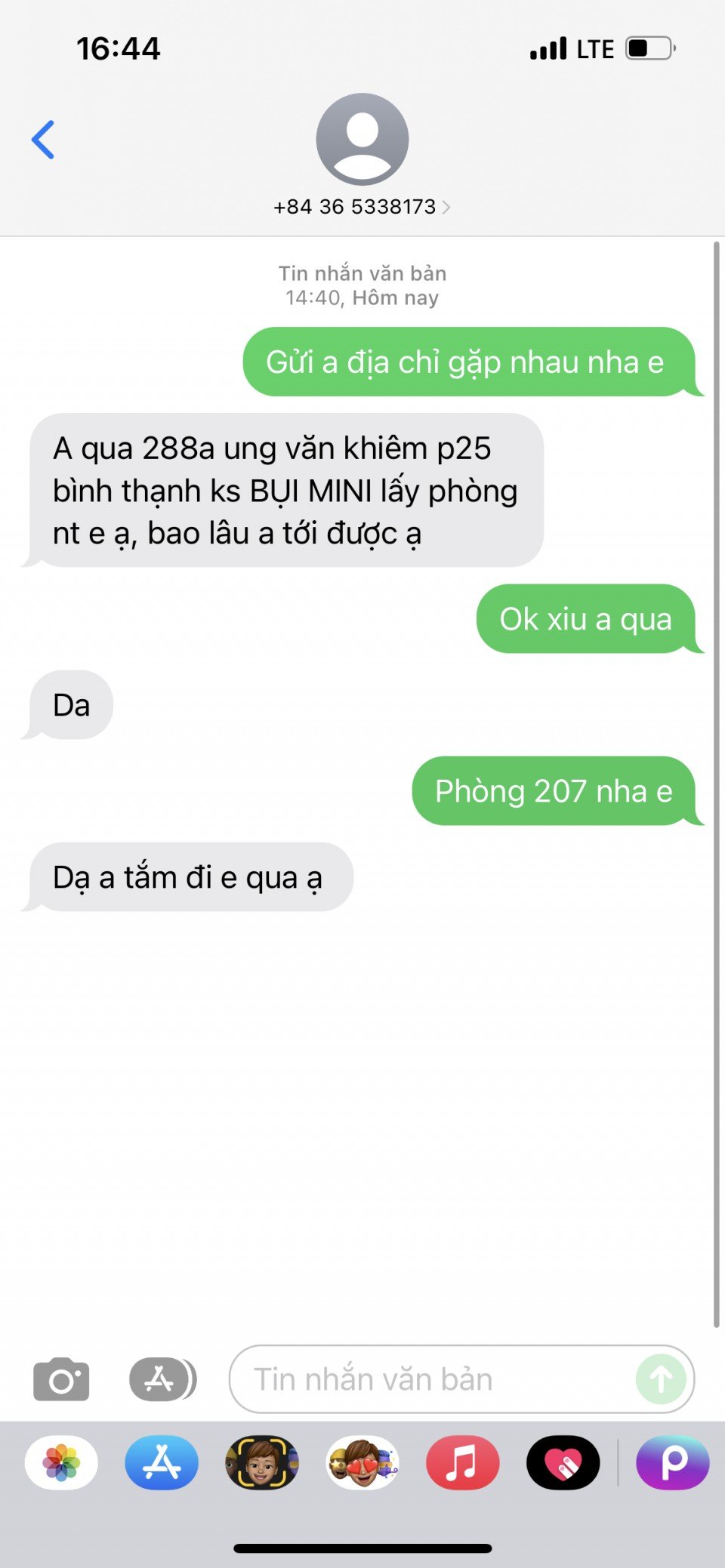Open the camera to attach a photo
The width and height of the screenshot is (725, 1568).
point(61,1380)
